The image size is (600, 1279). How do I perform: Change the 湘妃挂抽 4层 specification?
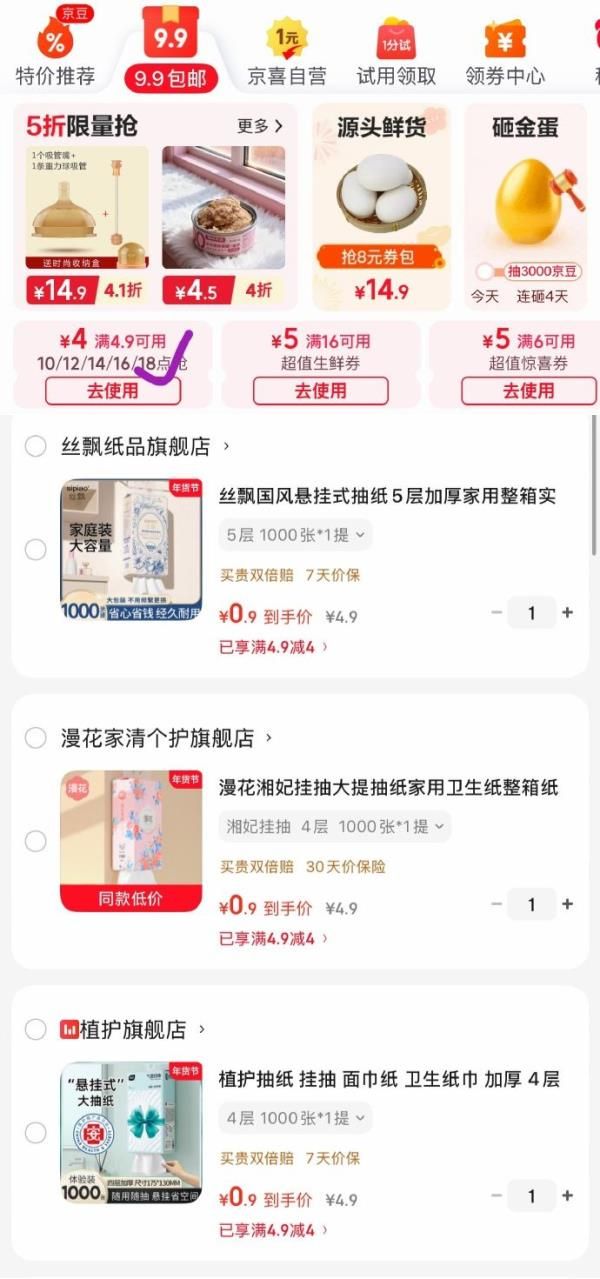[x=335, y=826]
